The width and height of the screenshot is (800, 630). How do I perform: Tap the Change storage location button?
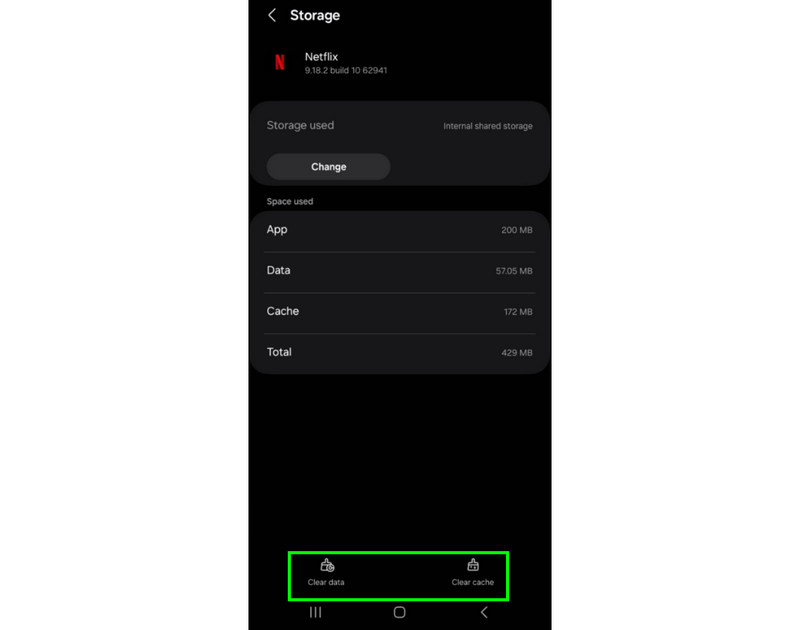click(x=328, y=167)
